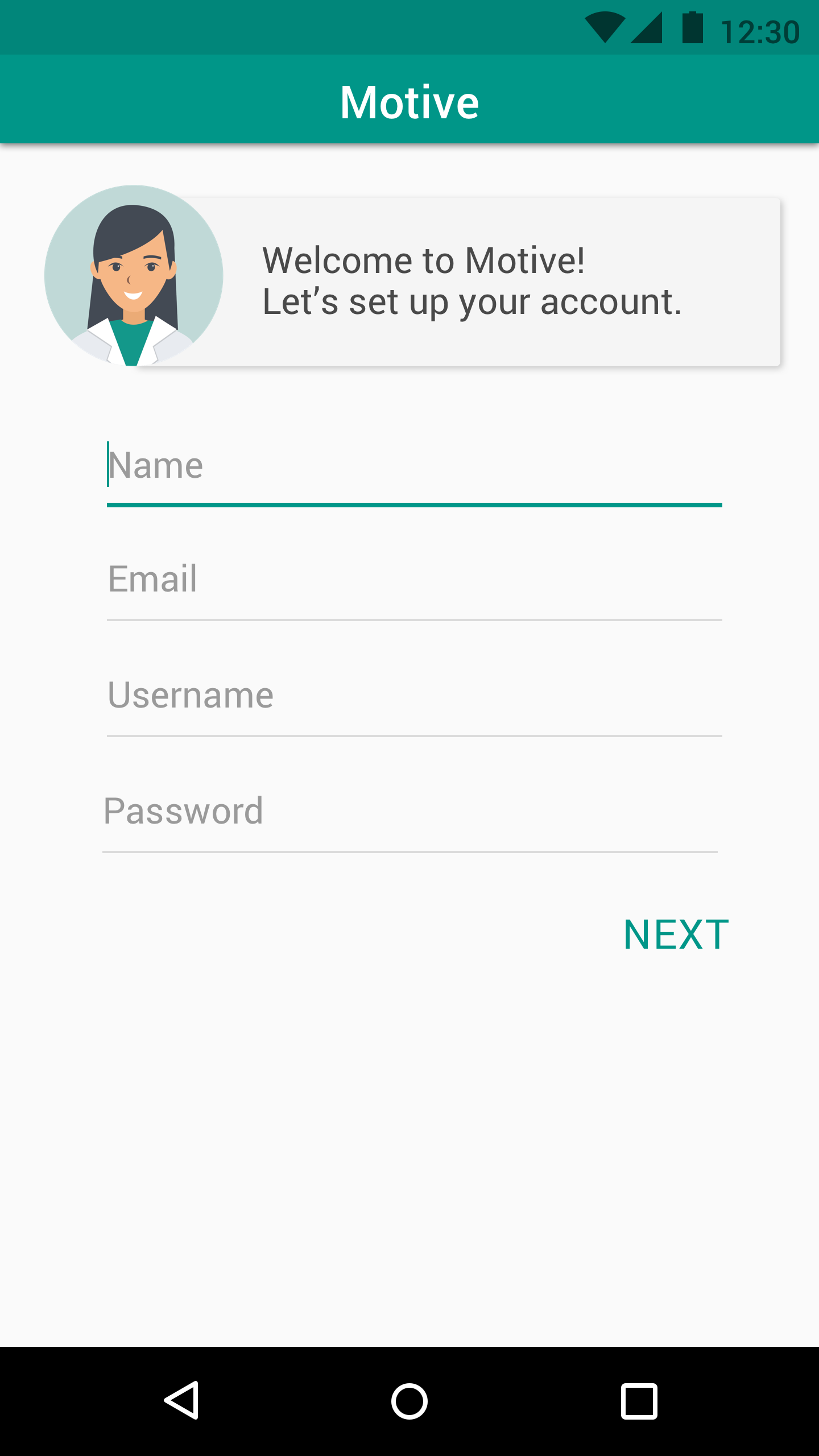The width and height of the screenshot is (819, 1456).
Task: Continue with the NEXT button
Action: (x=676, y=935)
